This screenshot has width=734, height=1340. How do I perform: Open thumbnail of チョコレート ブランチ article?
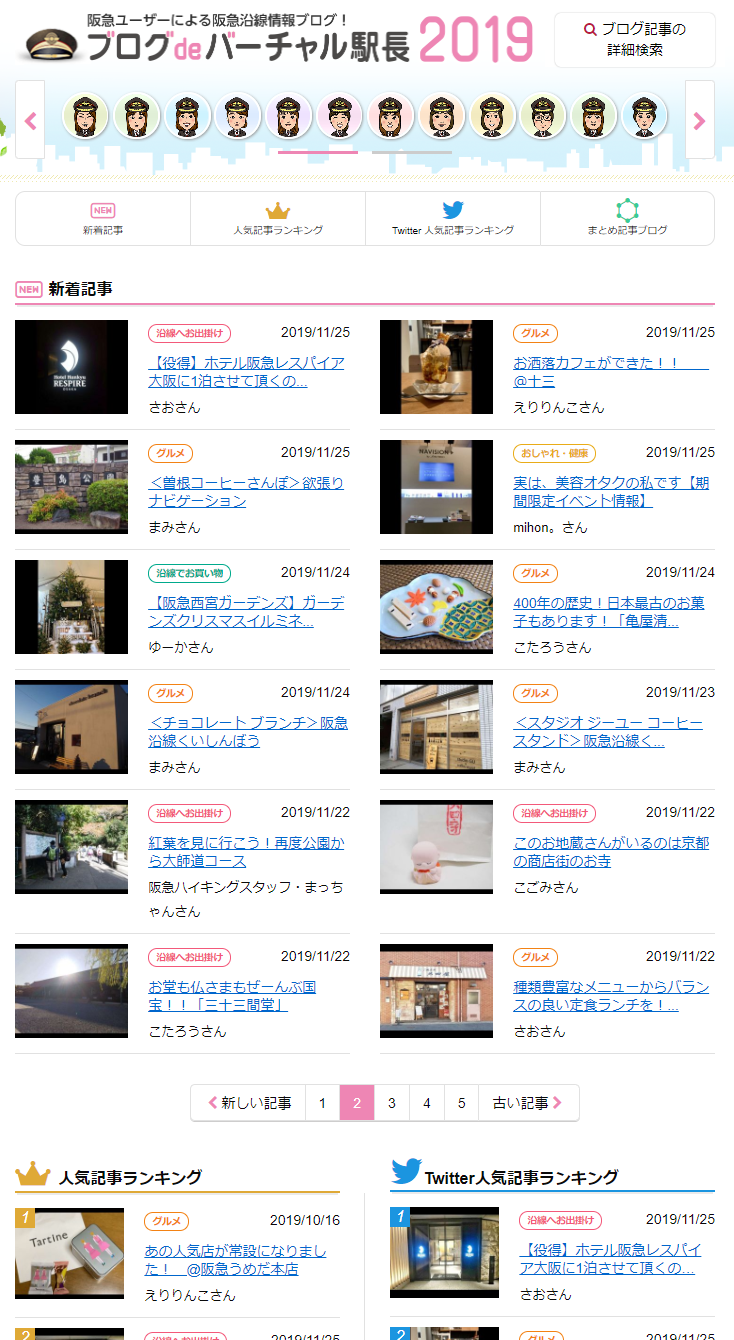click(71, 727)
